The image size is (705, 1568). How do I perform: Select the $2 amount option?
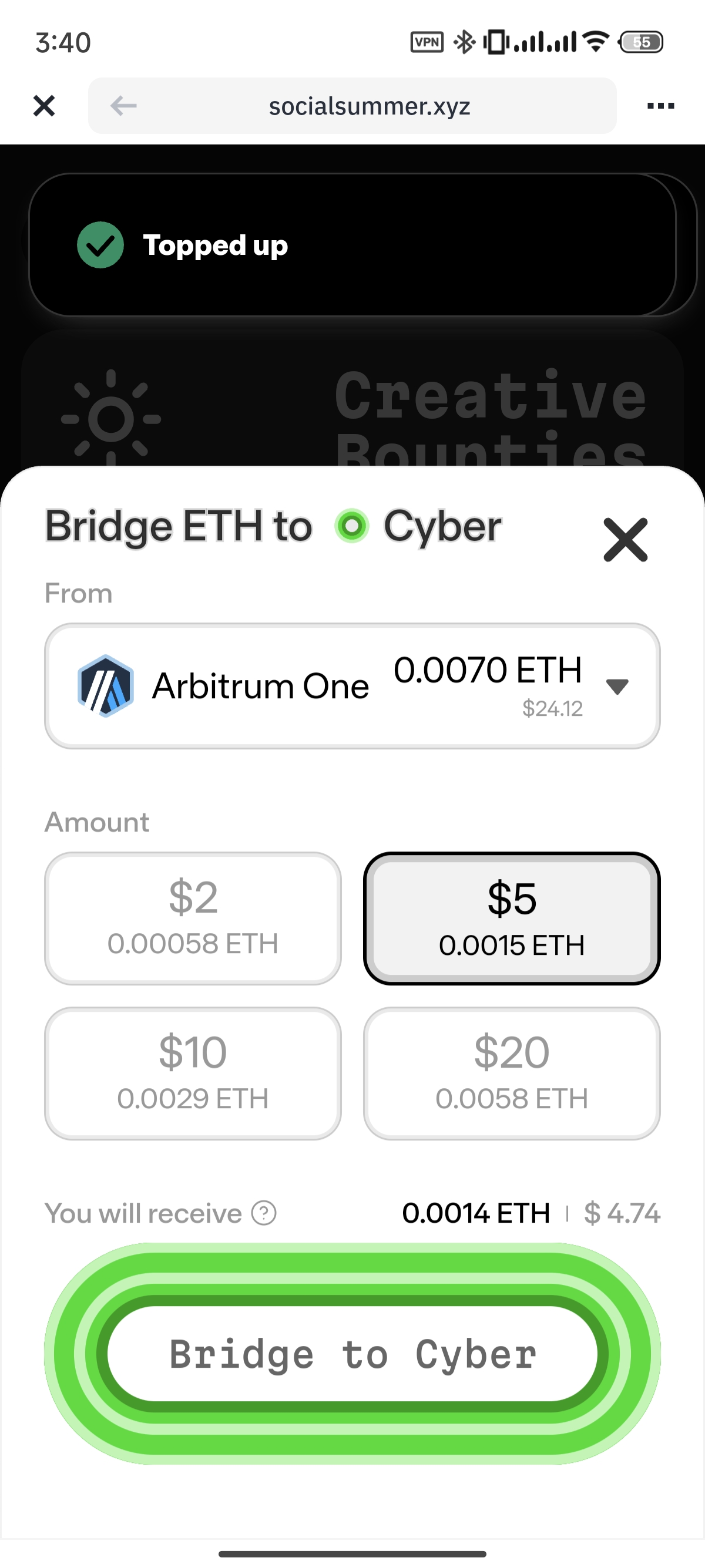point(193,918)
